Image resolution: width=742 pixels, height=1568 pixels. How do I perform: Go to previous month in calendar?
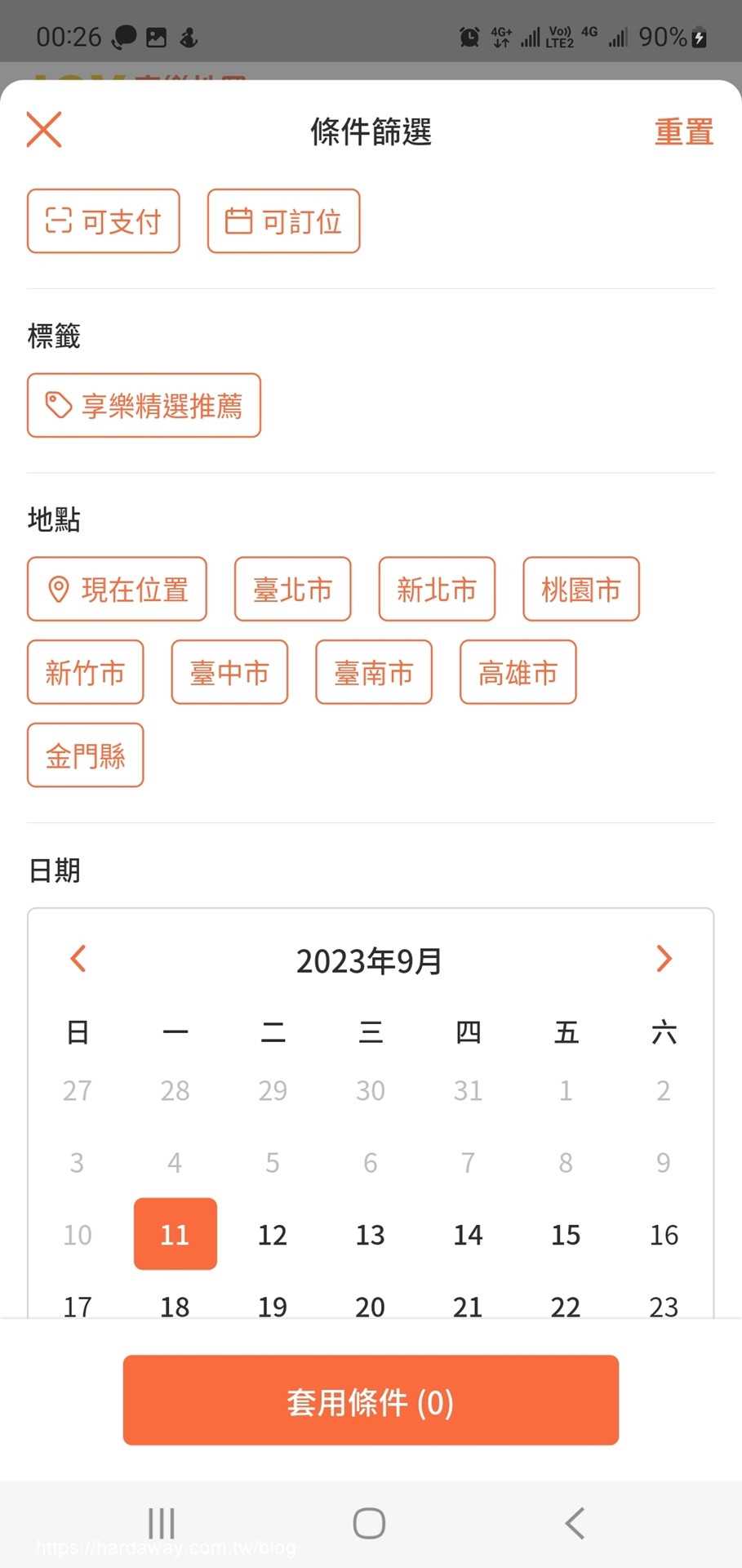78,959
